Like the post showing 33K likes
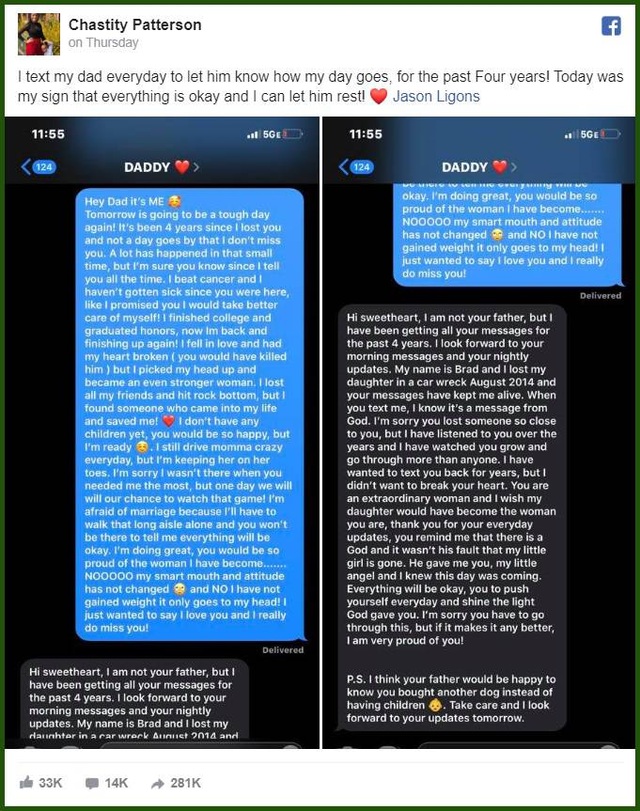 (x=40, y=783)
